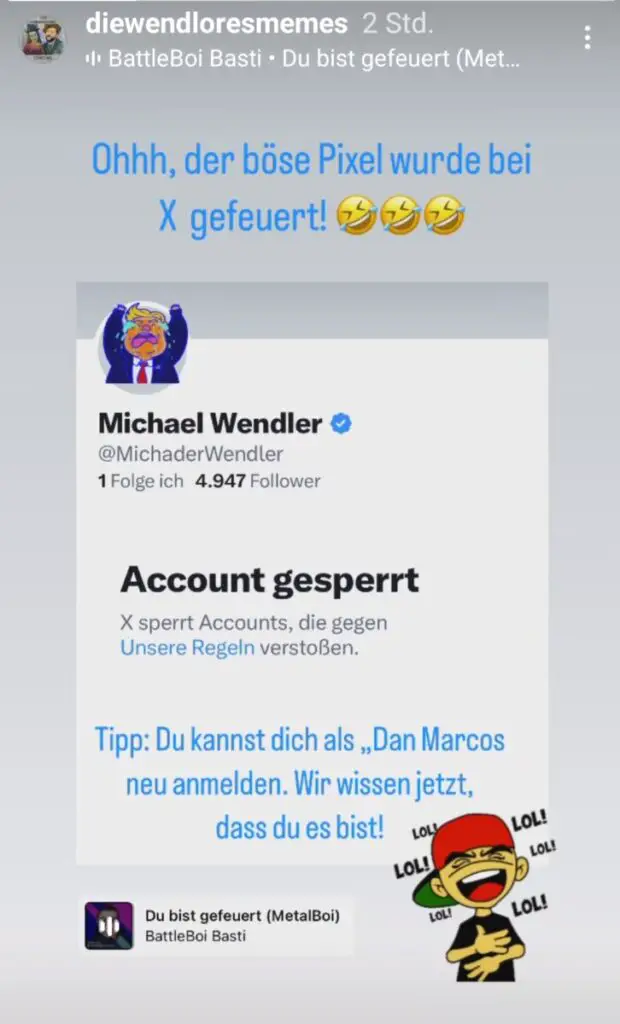Tap the diewendloresmemes username

coord(217,23)
